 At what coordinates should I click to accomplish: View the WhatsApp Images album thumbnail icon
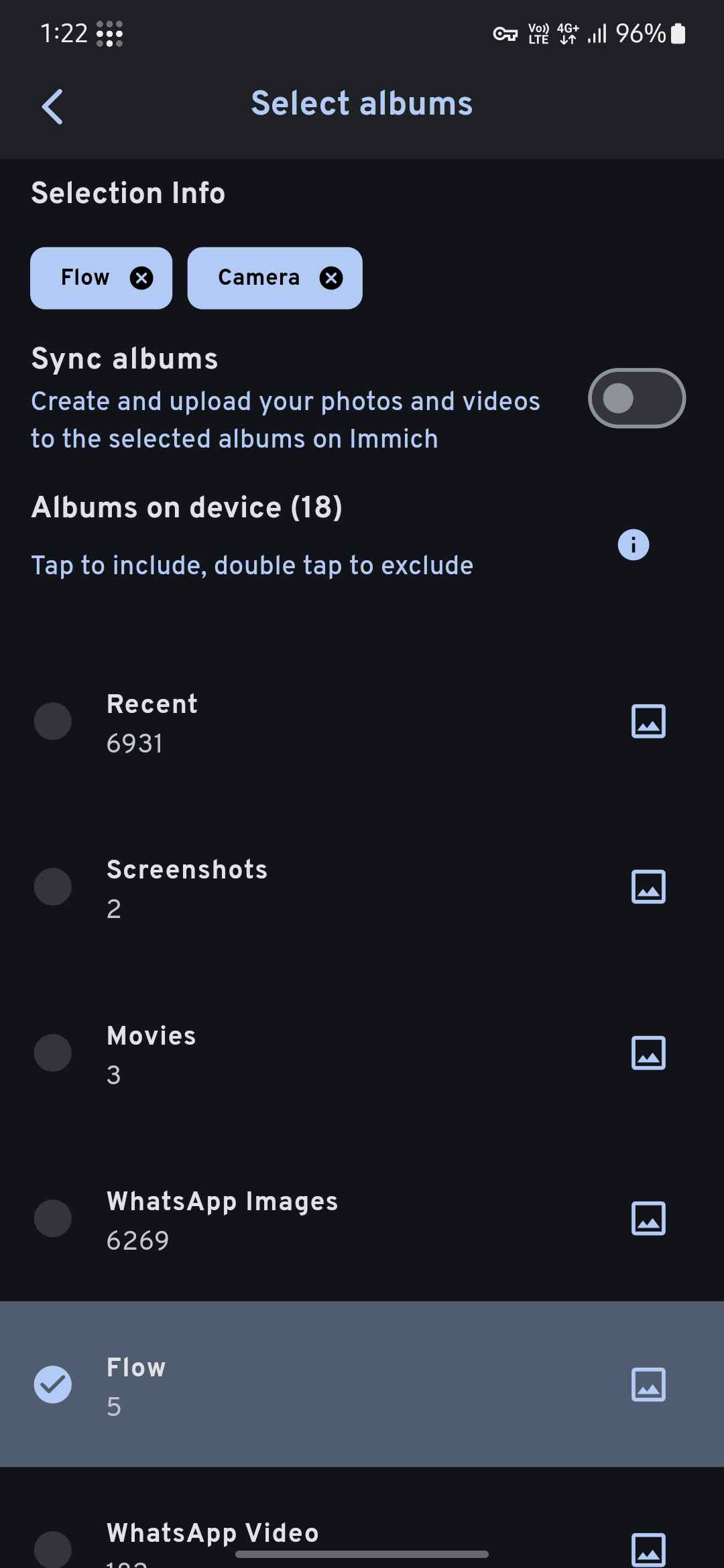click(x=648, y=1218)
